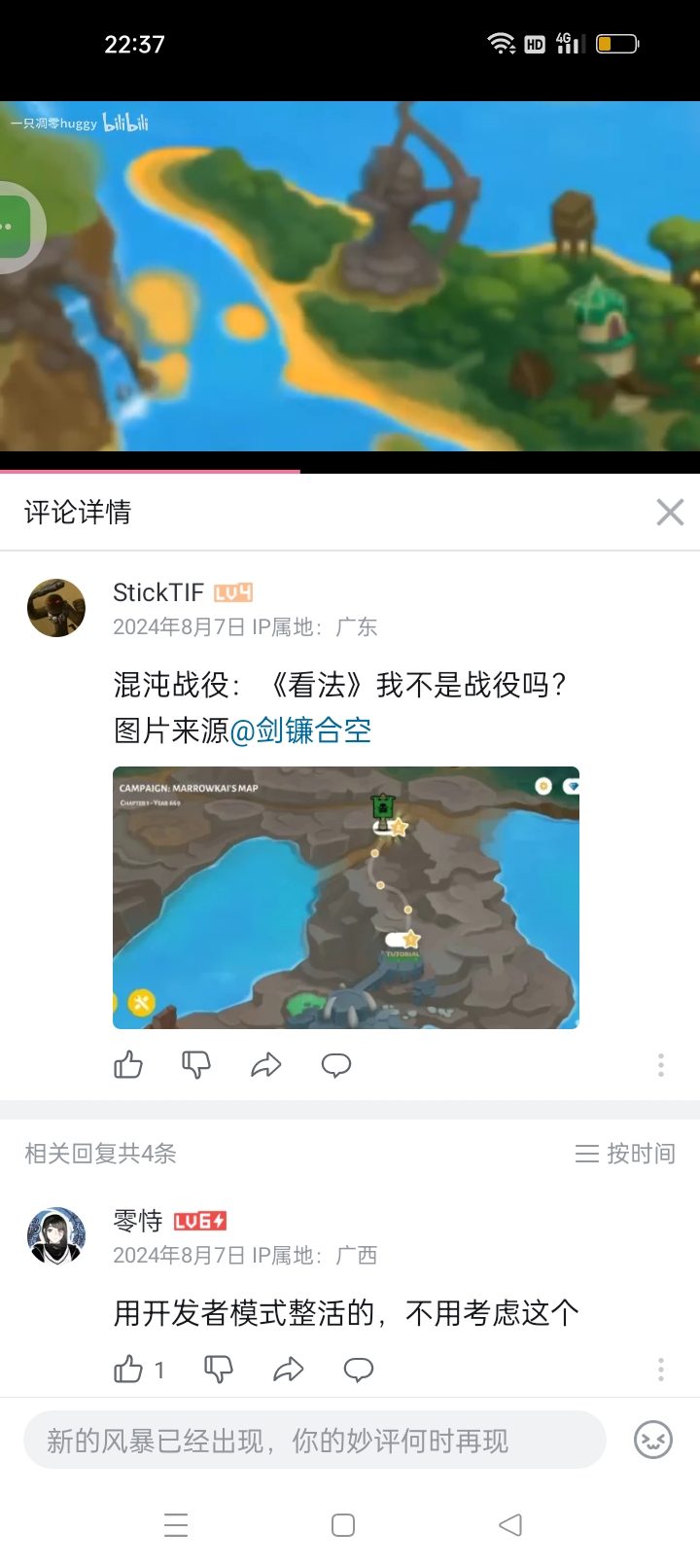This screenshot has width=700, height=1568.
Task: Reply to StickTIF's comment
Action: pos(335,1065)
